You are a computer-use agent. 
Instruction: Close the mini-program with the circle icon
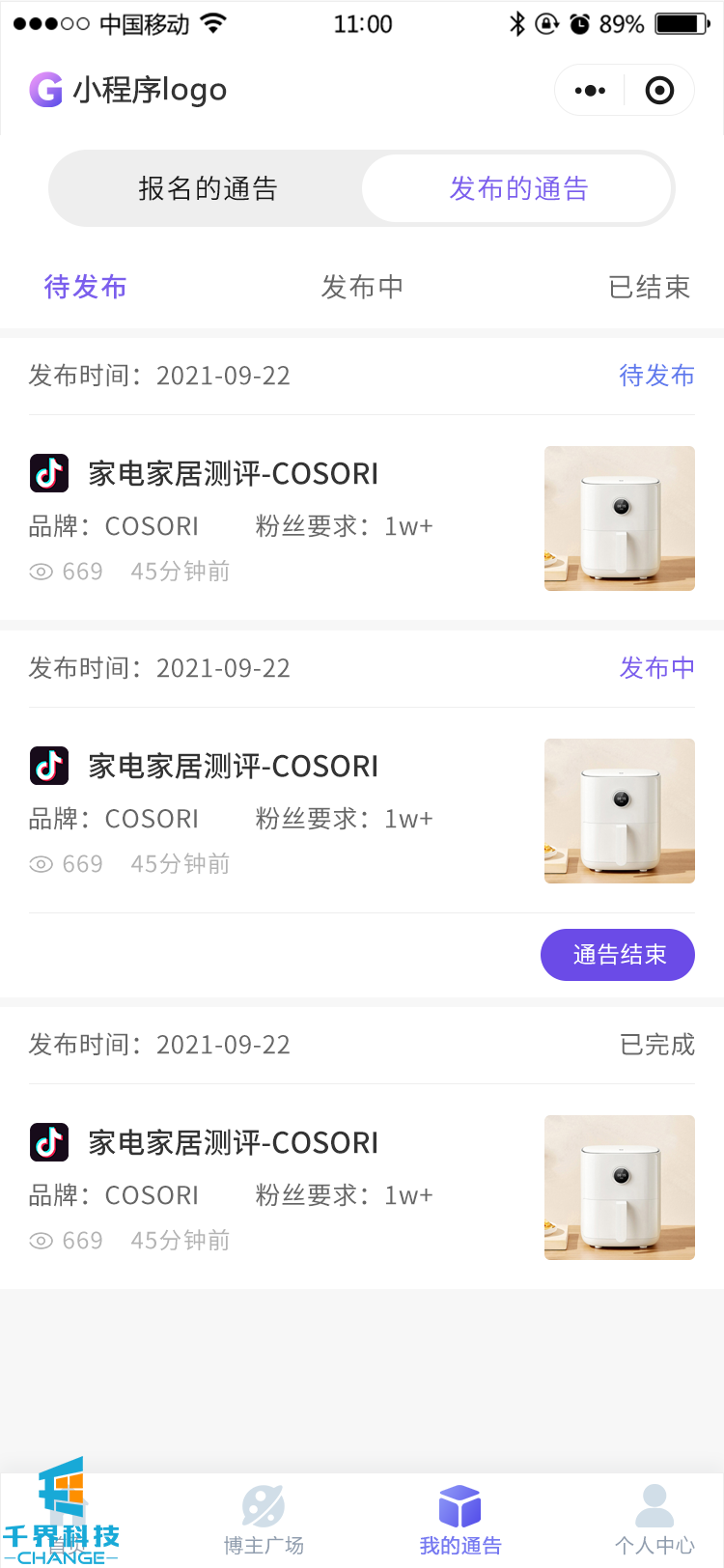pos(659,91)
